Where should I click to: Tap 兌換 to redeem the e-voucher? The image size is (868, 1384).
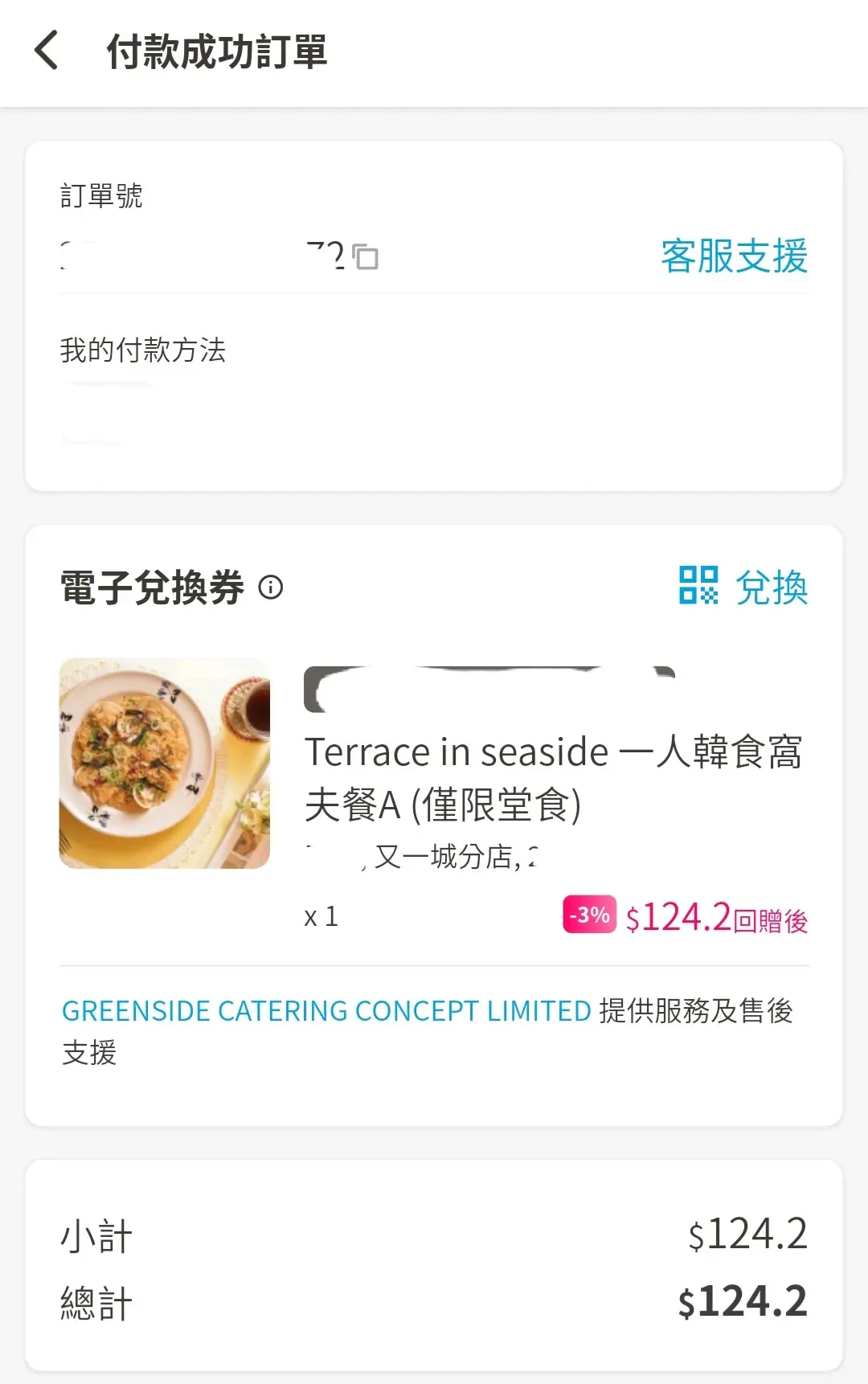click(743, 587)
